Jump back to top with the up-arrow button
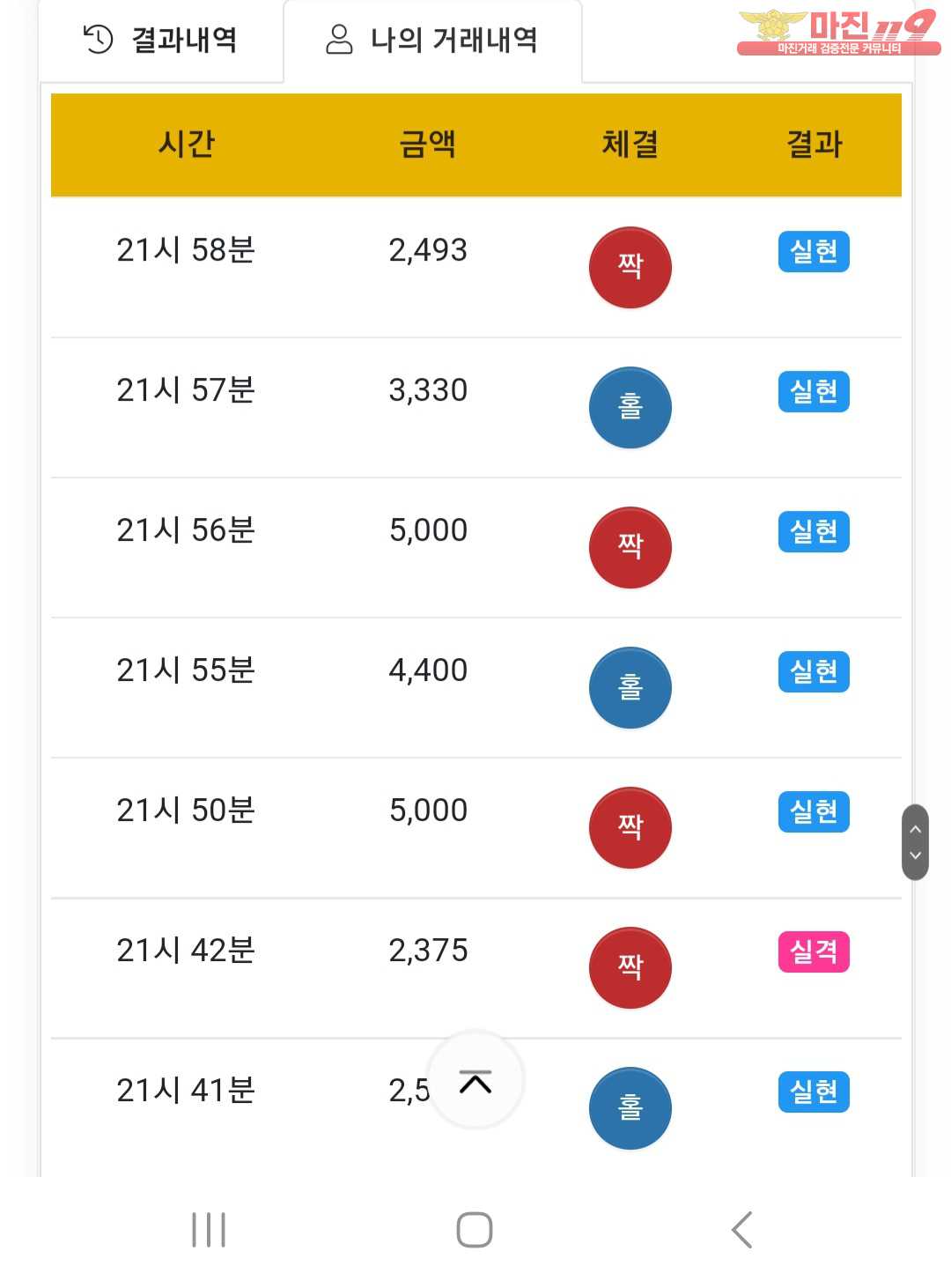 pos(475,1080)
